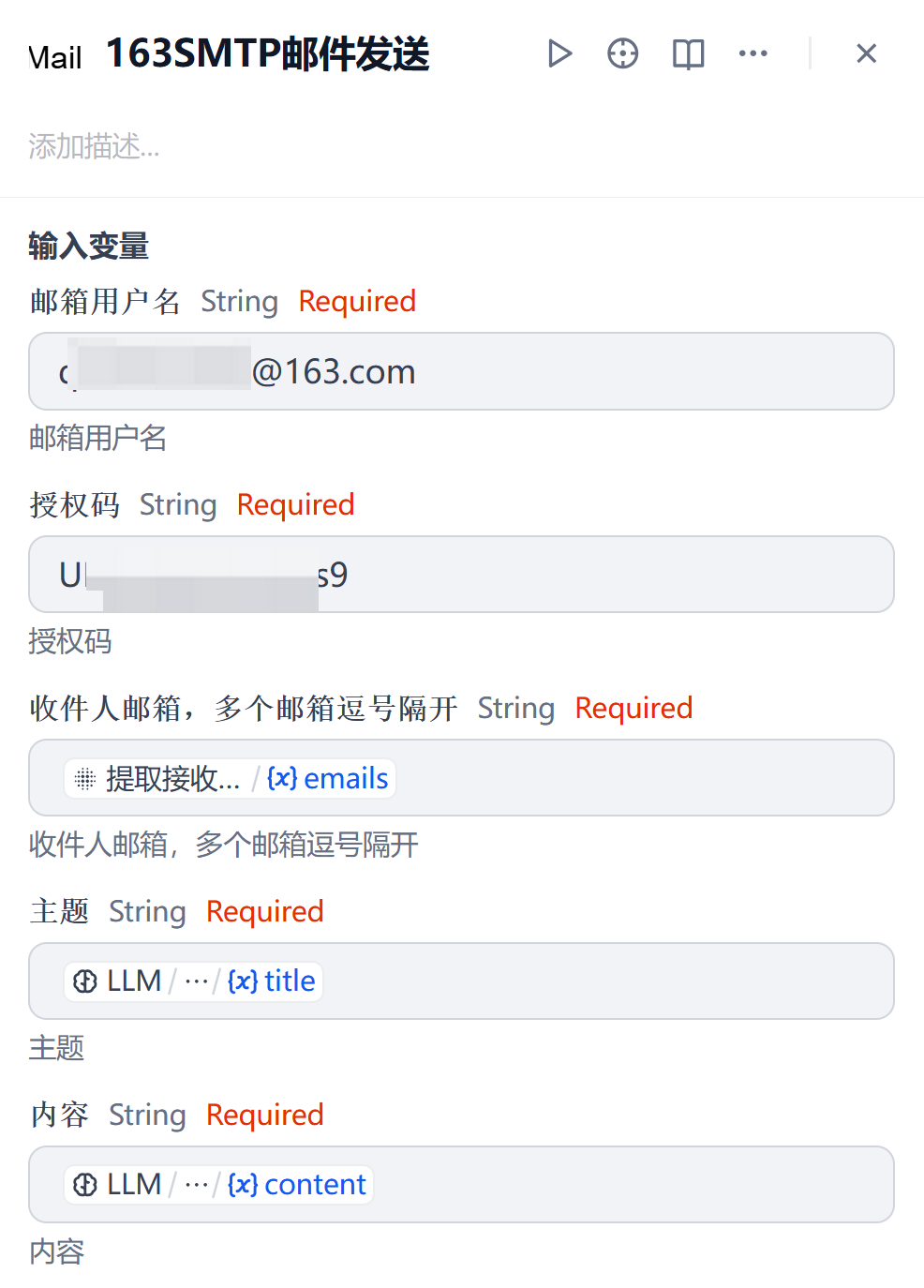924x1288 pixels.
Task: Tap the 添加描述 description field
Action: click(94, 146)
